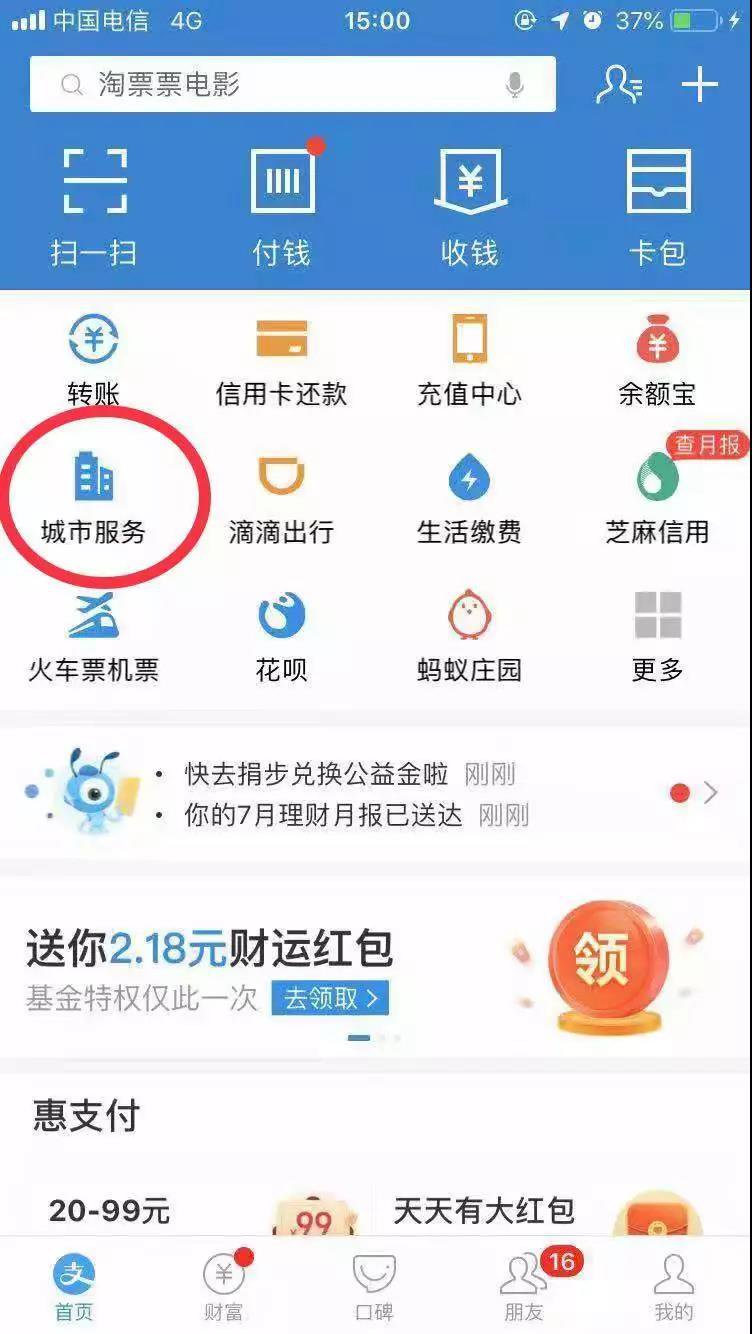
Task: Tap the 淘票票电影 search box
Action: click(x=270, y=85)
